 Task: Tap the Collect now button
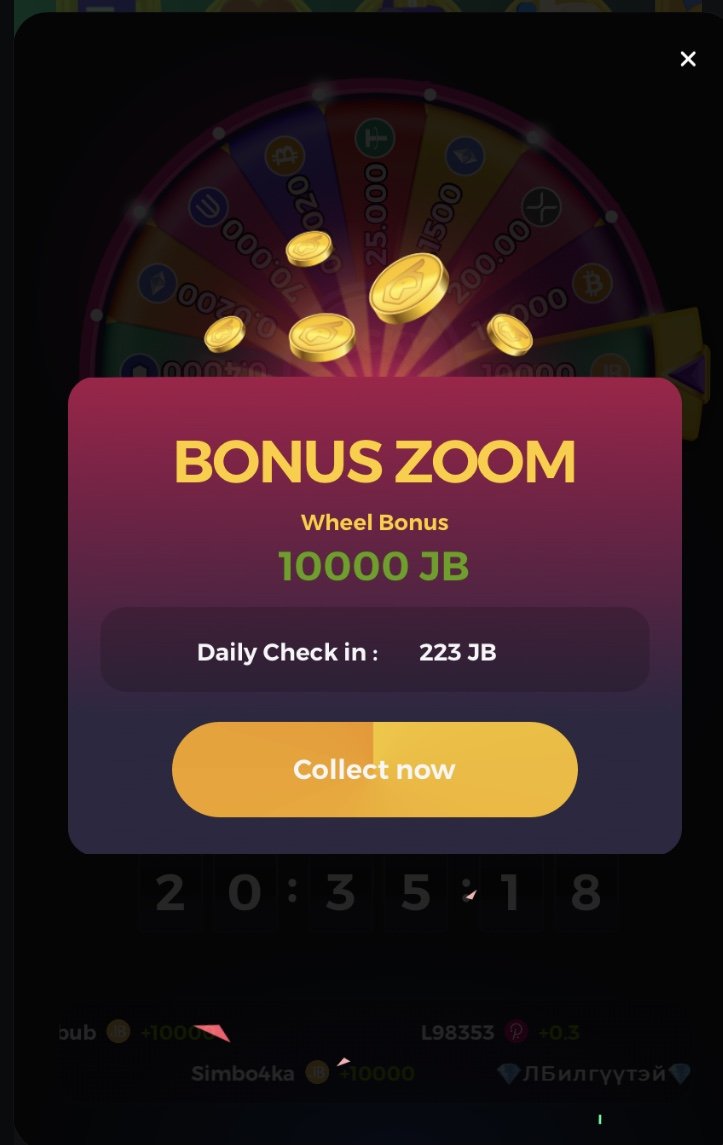pos(375,769)
